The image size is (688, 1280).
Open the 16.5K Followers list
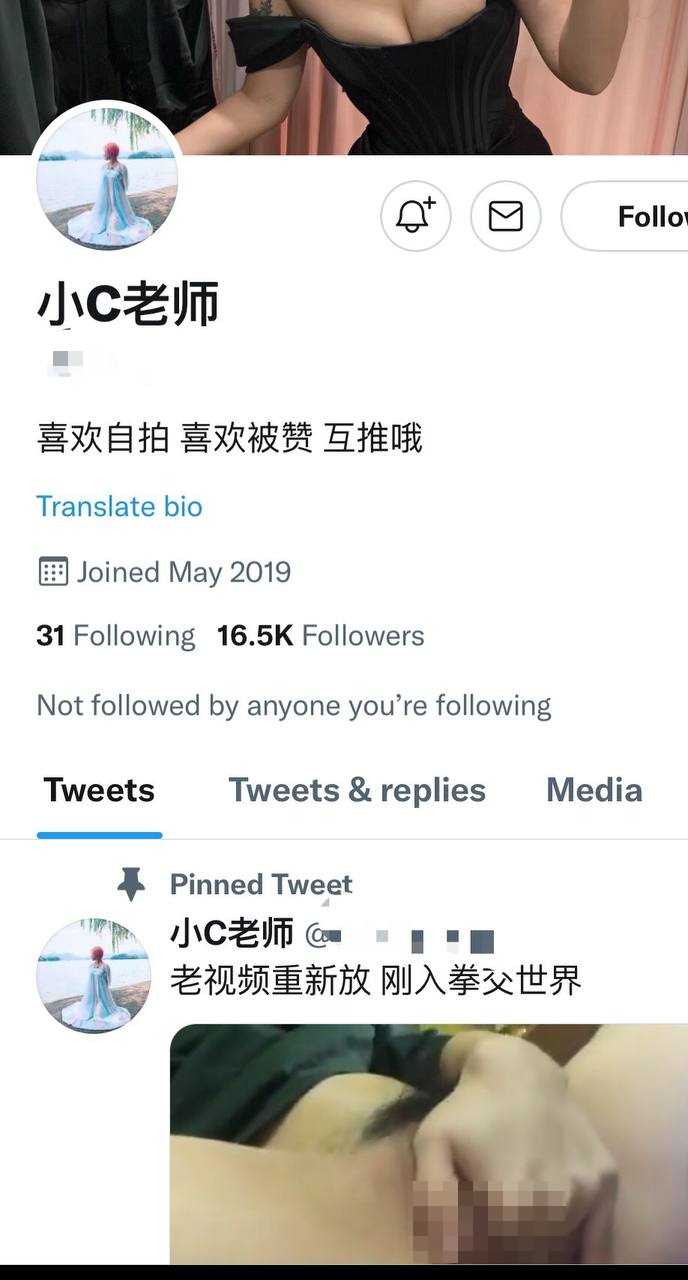click(x=320, y=636)
